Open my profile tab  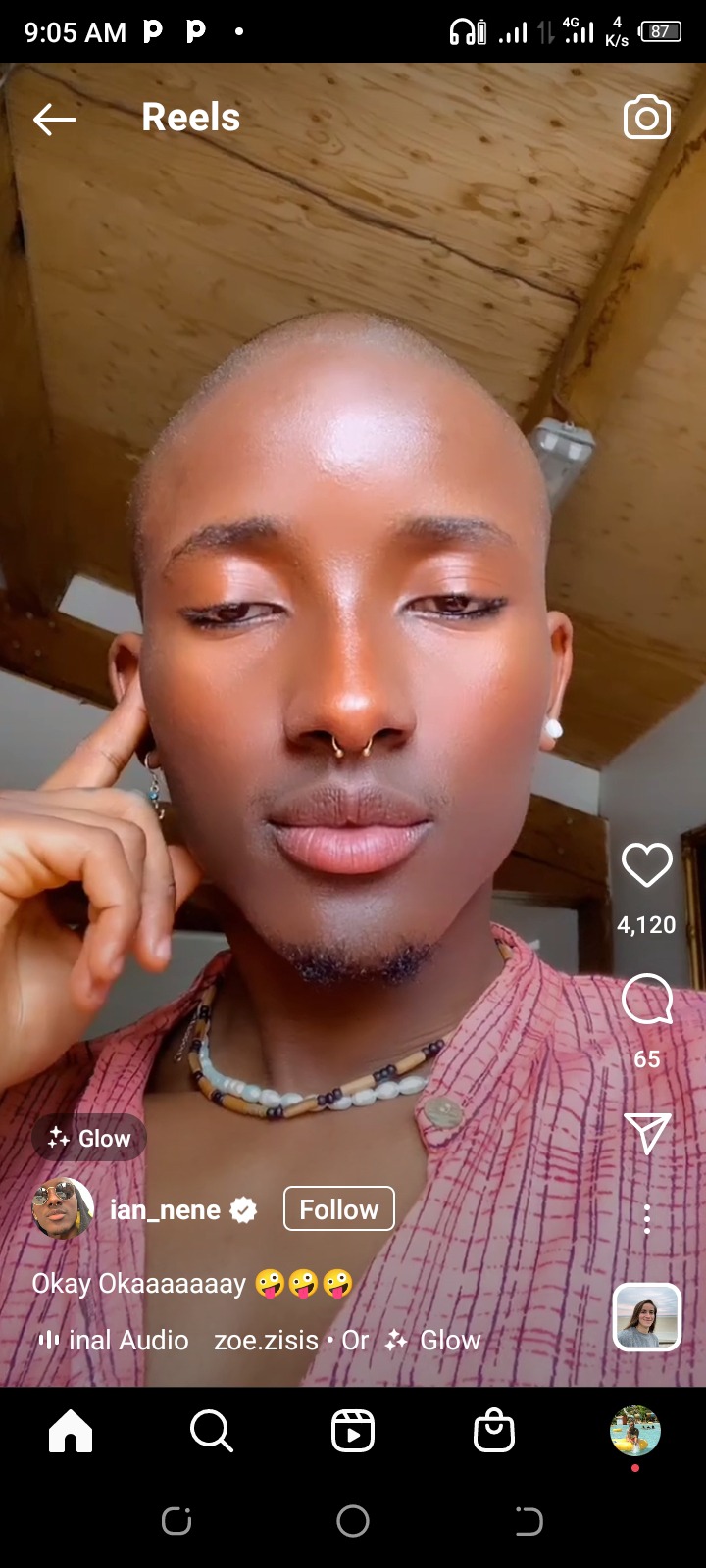pos(635,1432)
